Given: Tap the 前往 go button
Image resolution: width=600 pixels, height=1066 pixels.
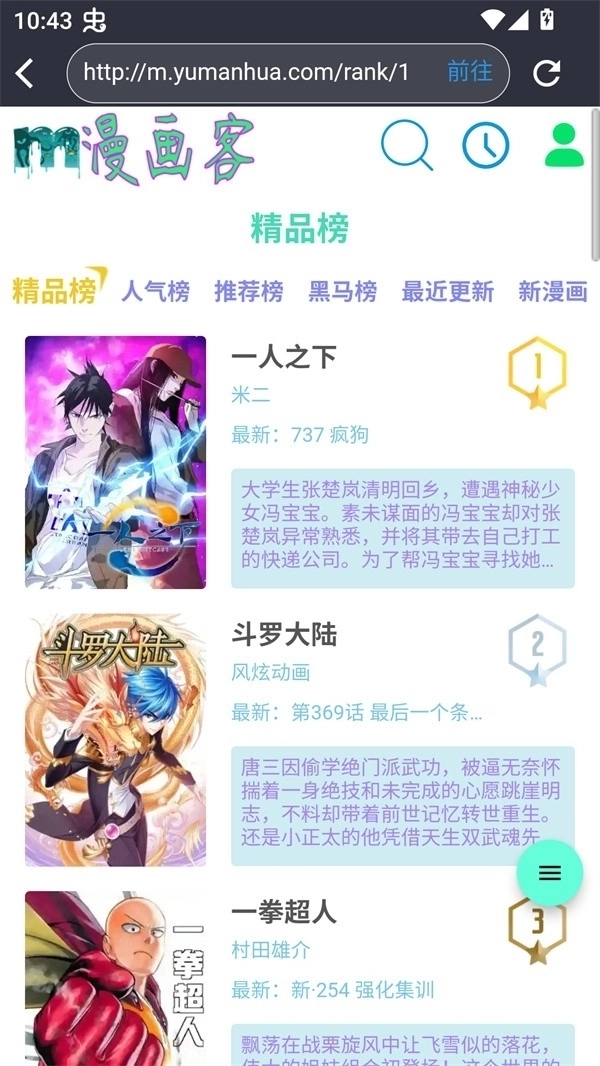Looking at the screenshot, I should pos(469,72).
